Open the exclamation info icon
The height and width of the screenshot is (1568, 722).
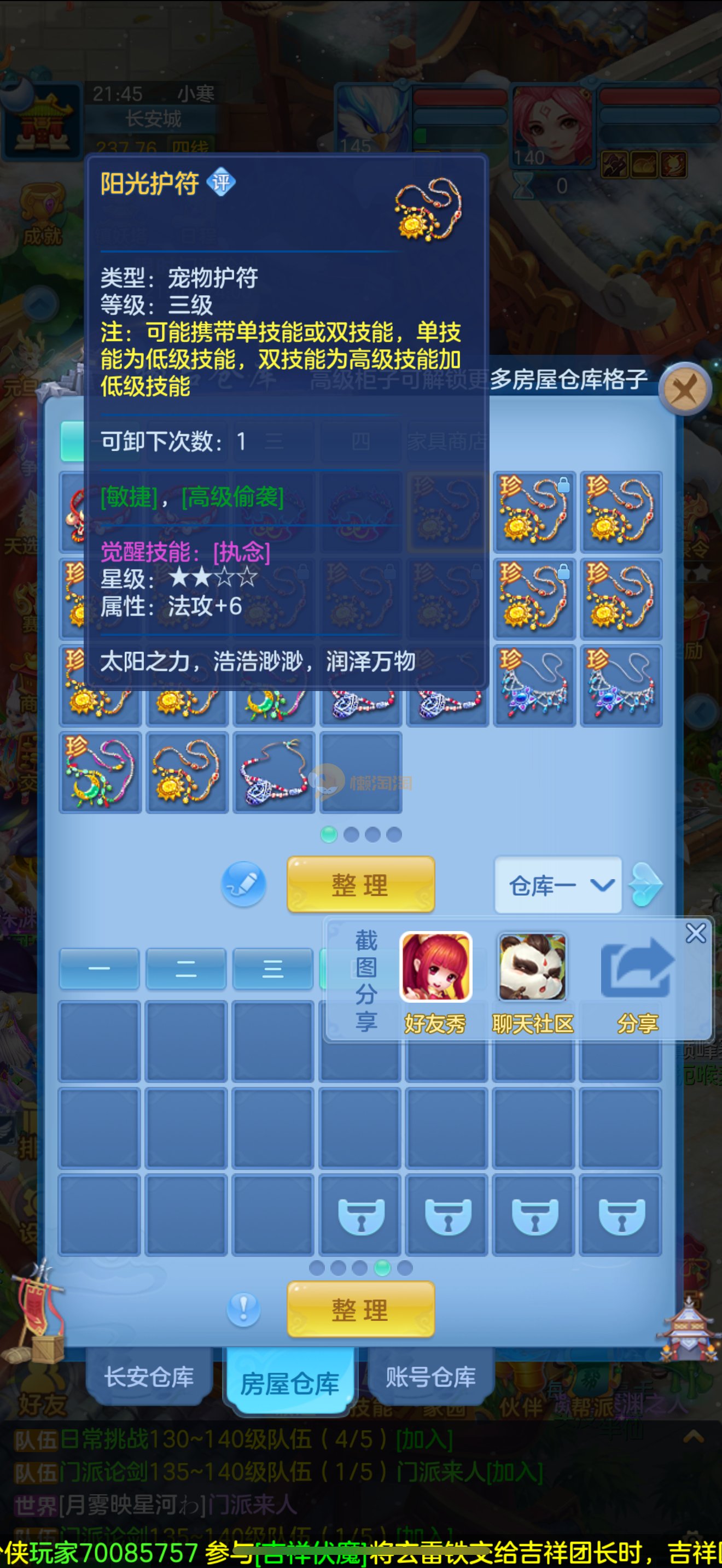243,1309
